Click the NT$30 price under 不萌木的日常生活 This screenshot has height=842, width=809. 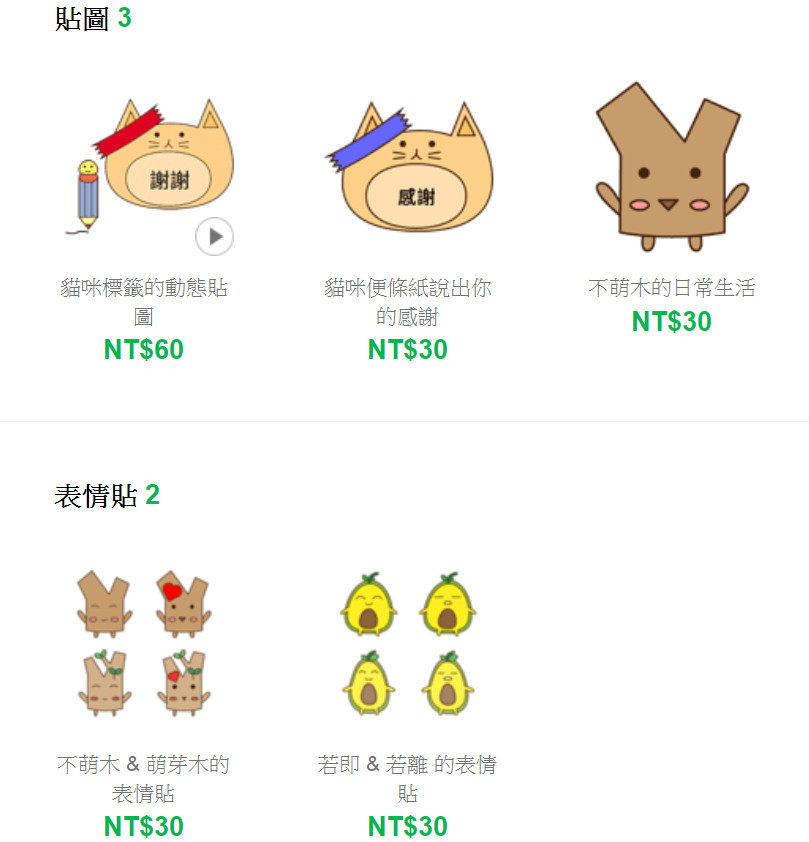670,321
